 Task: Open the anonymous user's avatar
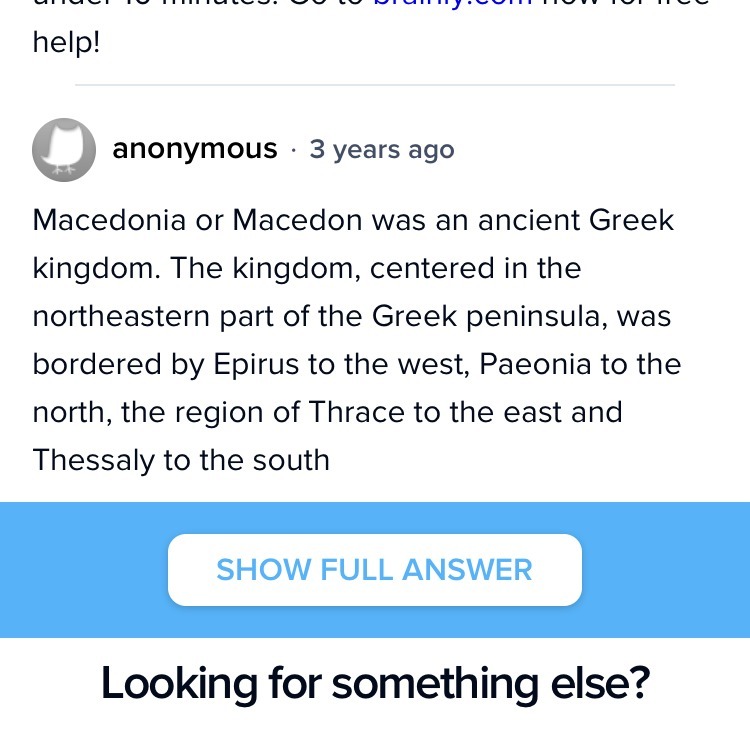pos(64,150)
